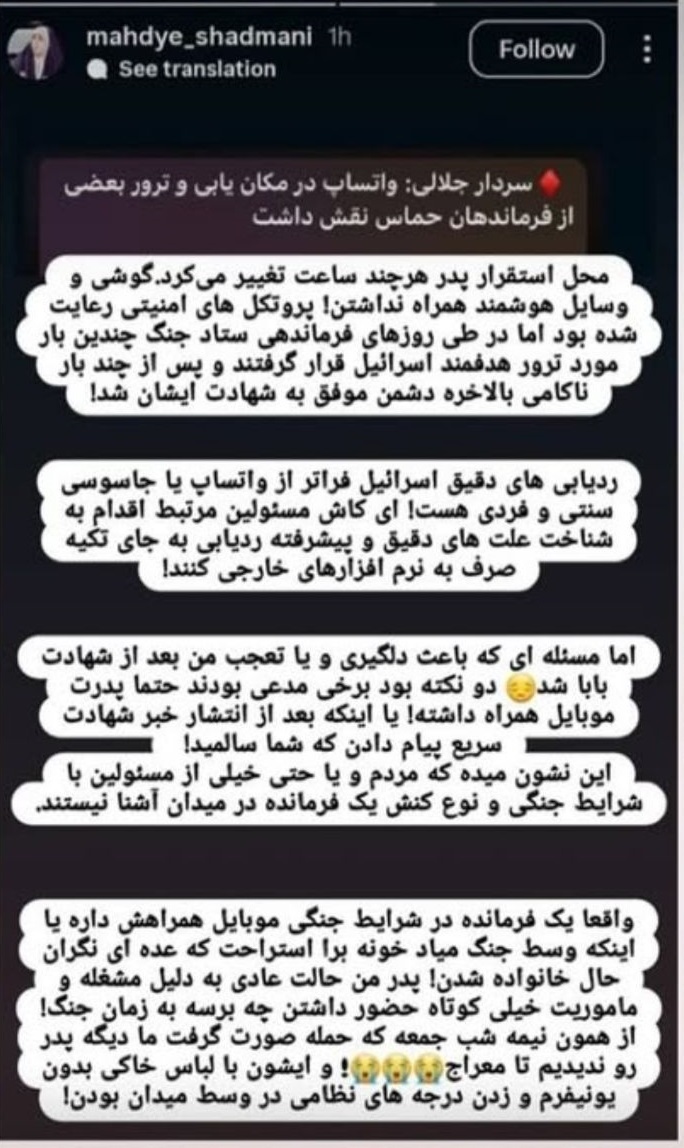684x1148 pixels.
Task: Open the mahdye_shadmani username
Action: (x=203, y=40)
